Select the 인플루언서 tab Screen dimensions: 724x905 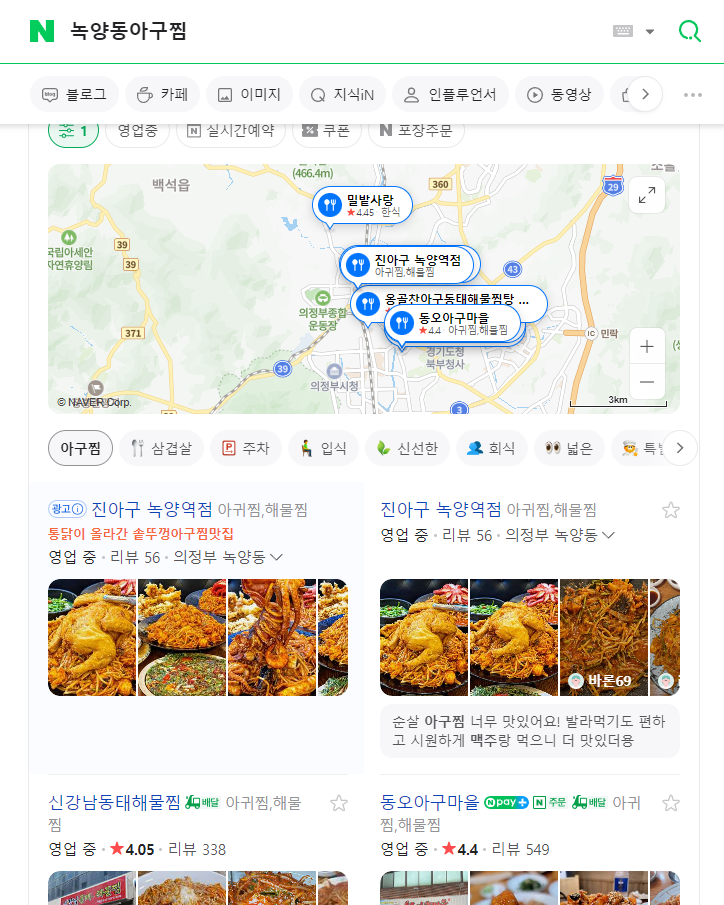(450, 95)
